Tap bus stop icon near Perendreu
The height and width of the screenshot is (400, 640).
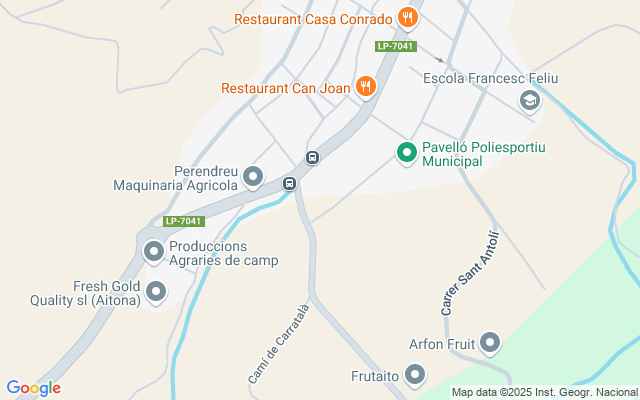pos(289,183)
